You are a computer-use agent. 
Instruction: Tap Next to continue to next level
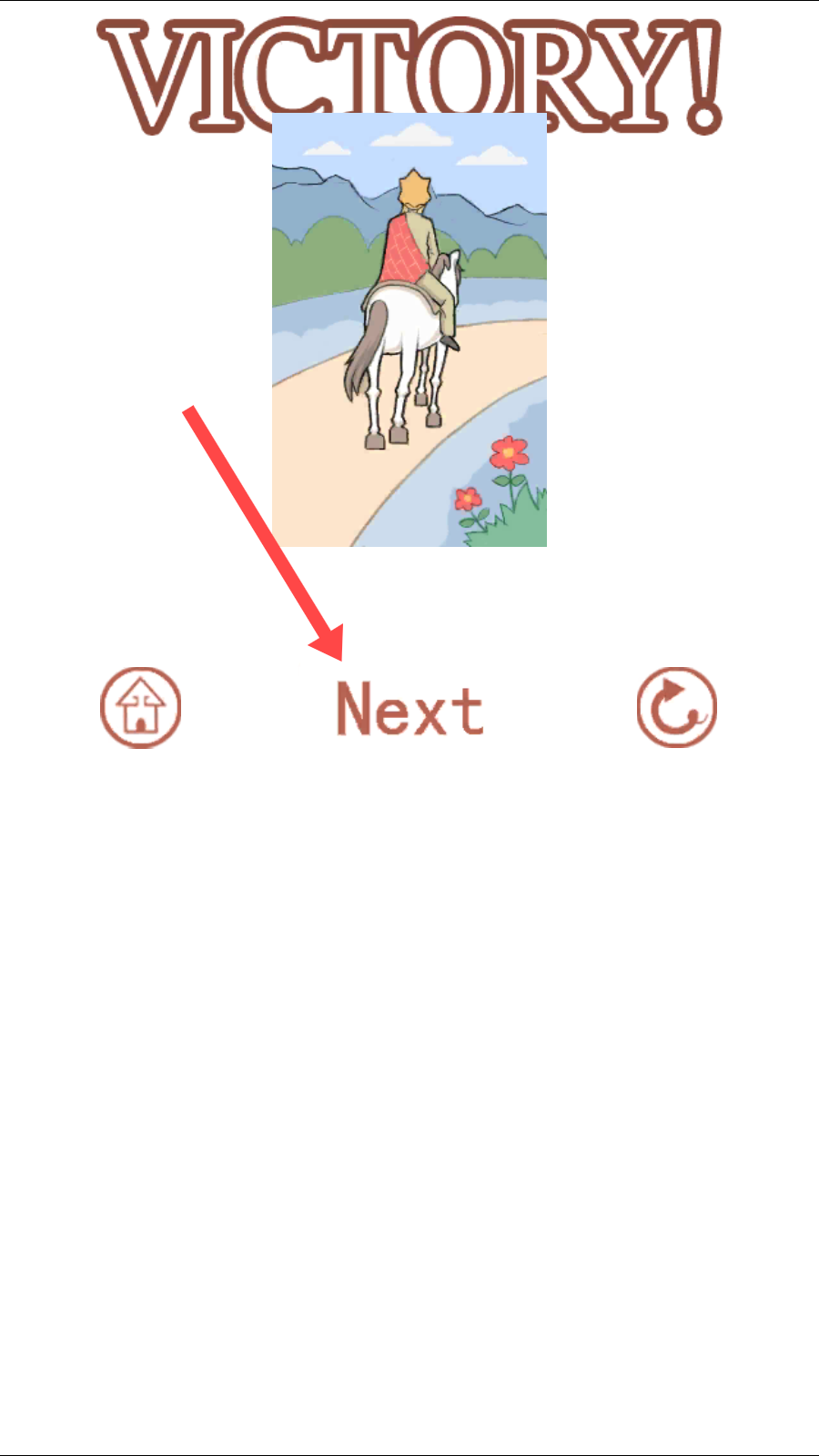[x=409, y=709]
